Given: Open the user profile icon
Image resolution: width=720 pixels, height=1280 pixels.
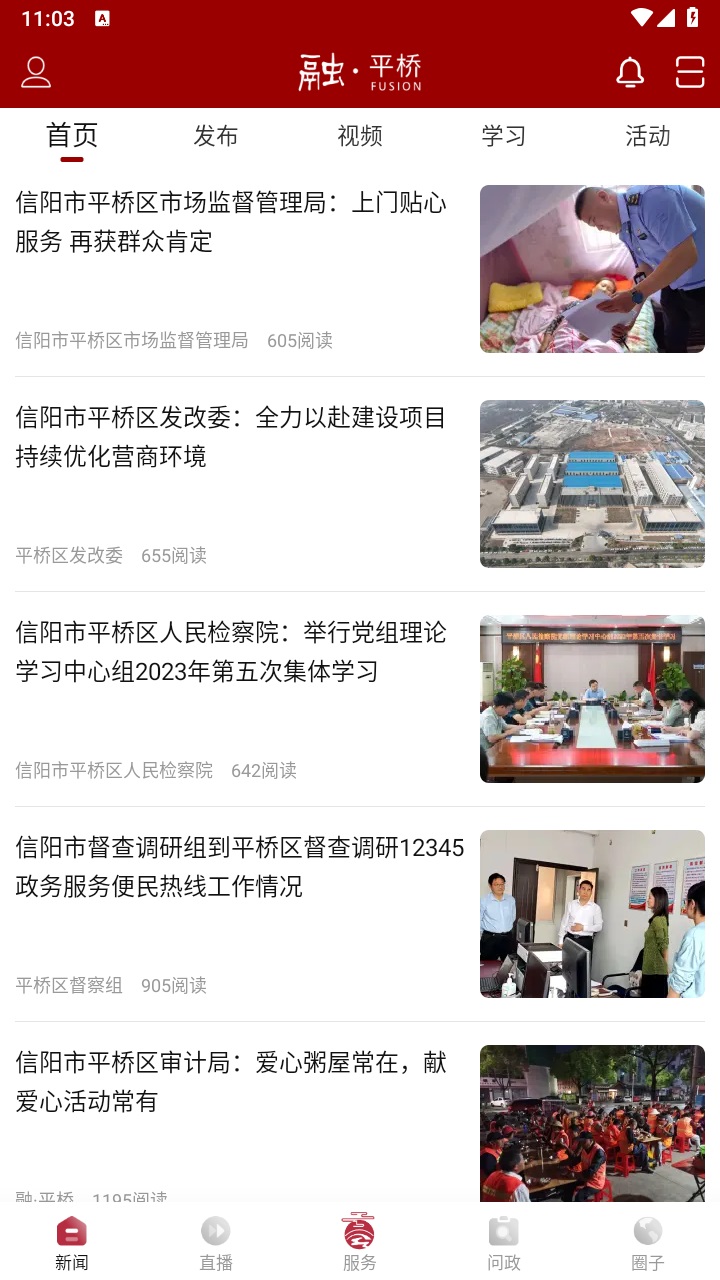Looking at the screenshot, I should 36,72.
